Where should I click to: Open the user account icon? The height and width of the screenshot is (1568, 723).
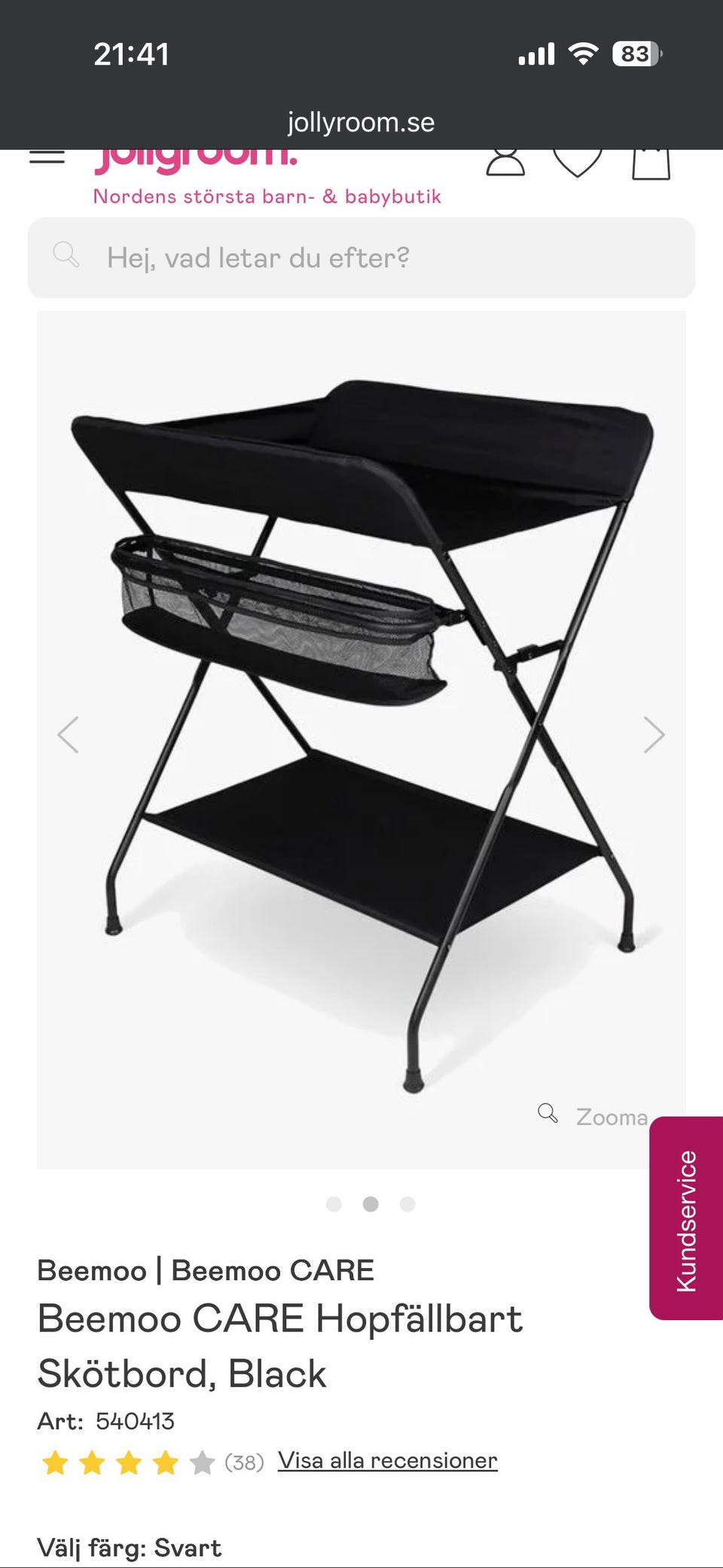click(x=505, y=160)
